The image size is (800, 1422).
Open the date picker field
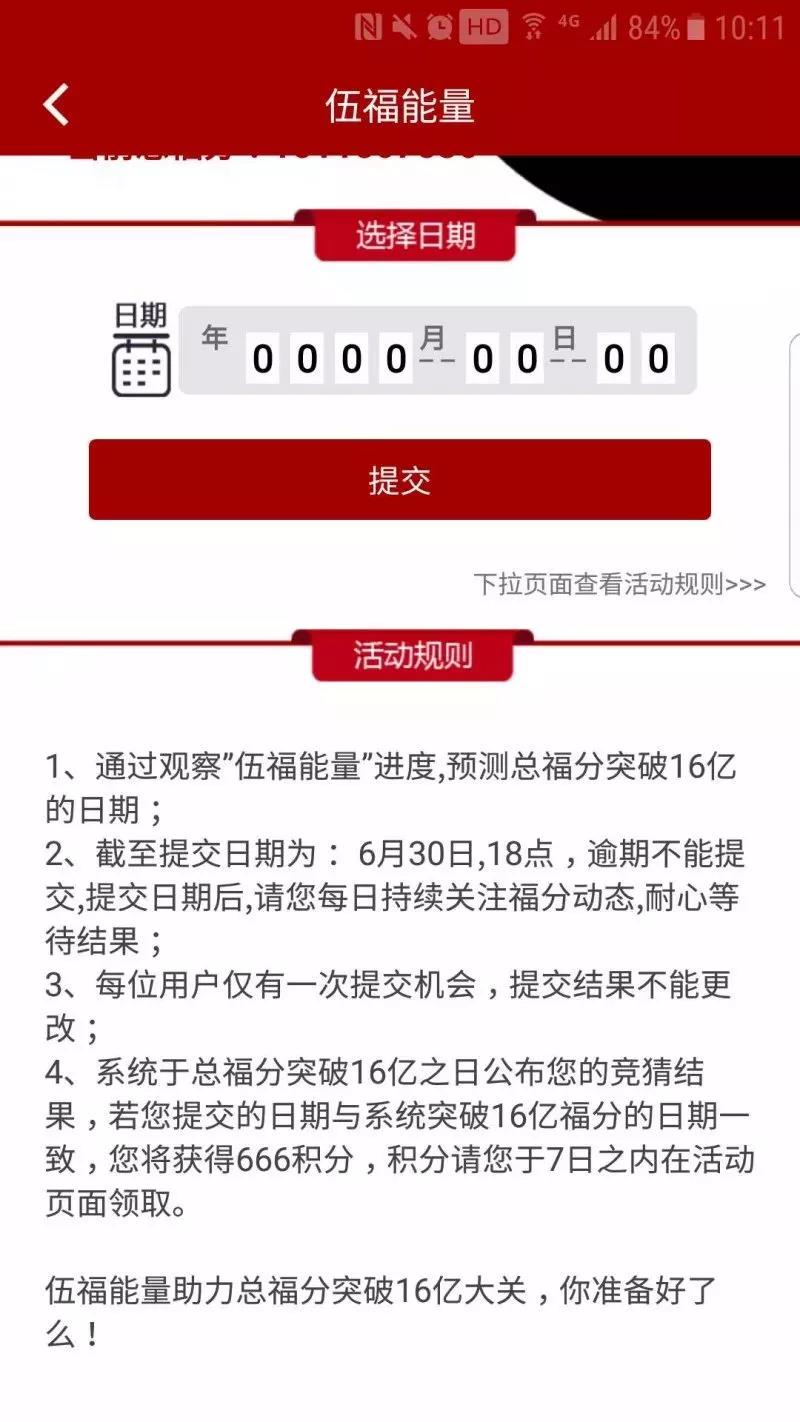[x=437, y=351]
